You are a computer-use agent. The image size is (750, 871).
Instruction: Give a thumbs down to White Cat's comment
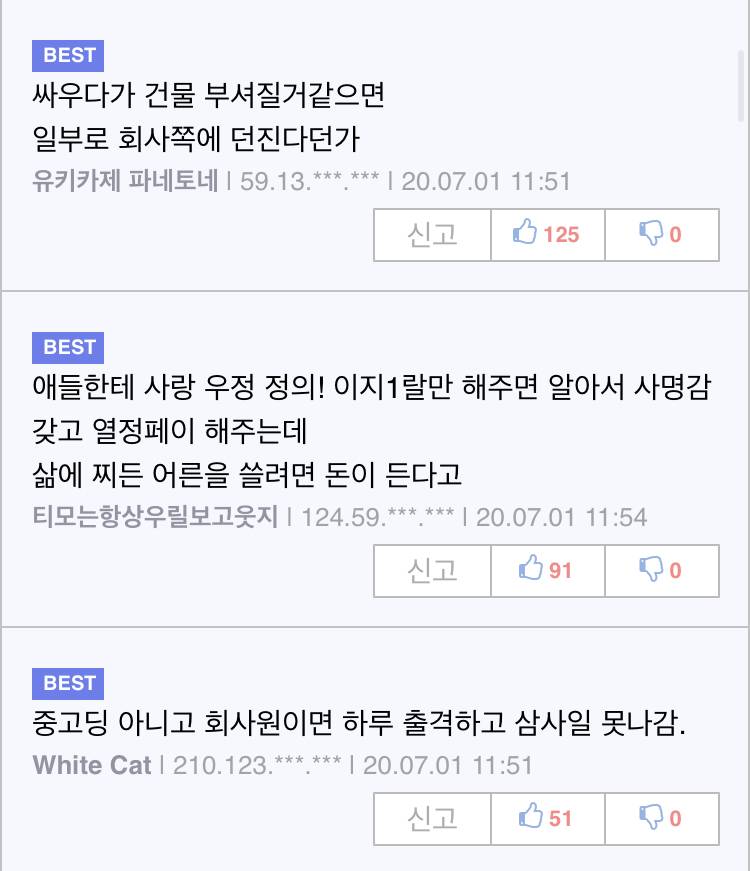(x=661, y=819)
